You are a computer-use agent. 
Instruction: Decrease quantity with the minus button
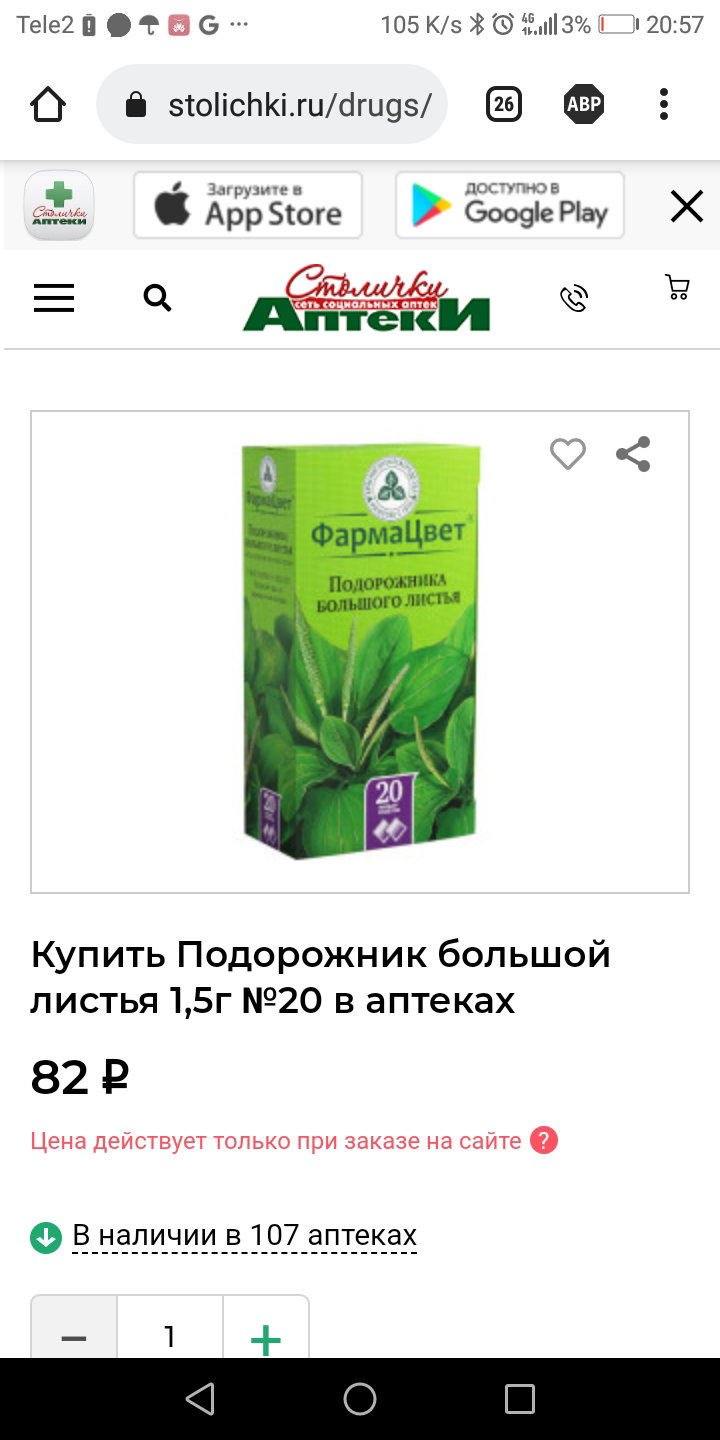[74, 1336]
